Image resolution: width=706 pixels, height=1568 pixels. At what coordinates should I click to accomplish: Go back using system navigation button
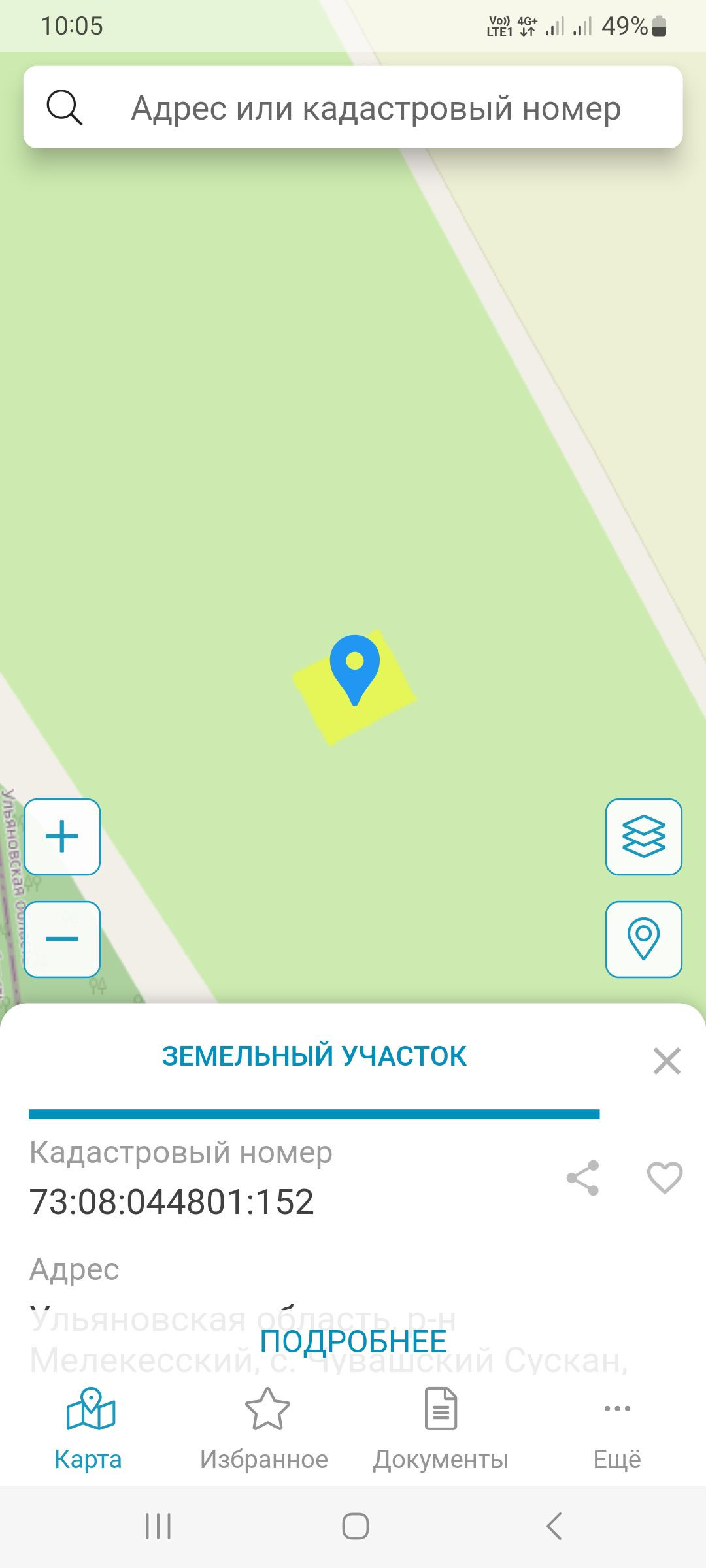554,1526
